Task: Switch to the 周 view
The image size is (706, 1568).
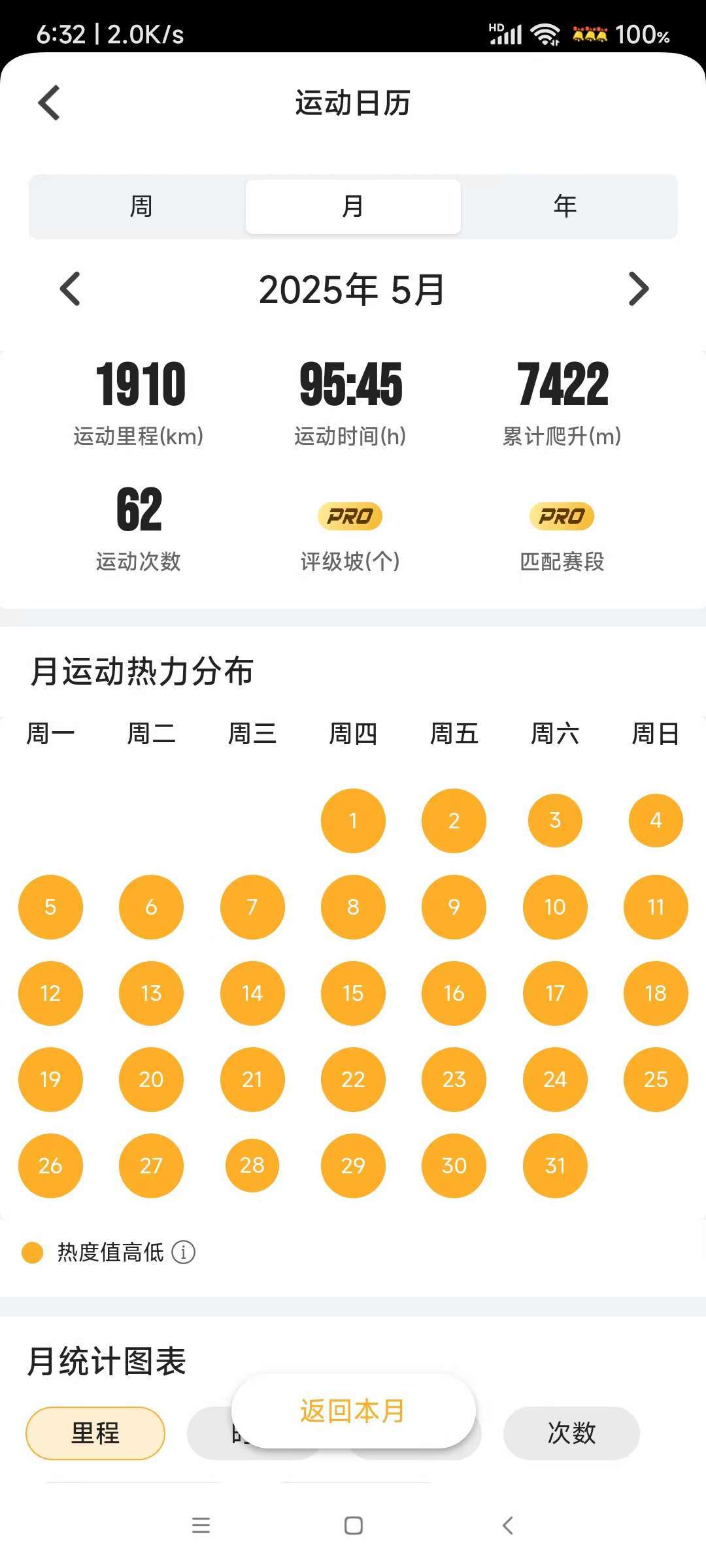Action: [141, 206]
